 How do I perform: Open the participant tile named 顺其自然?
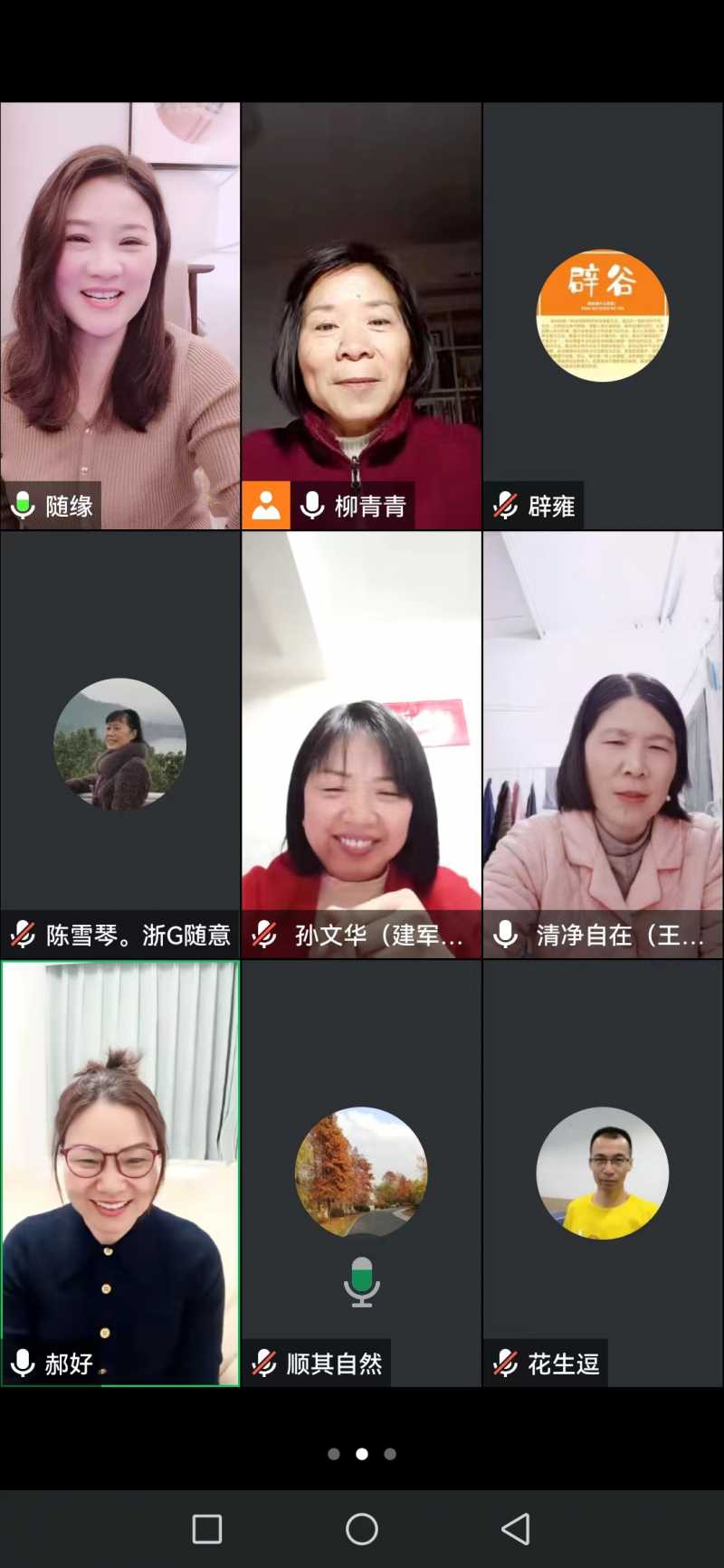[361, 1173]
